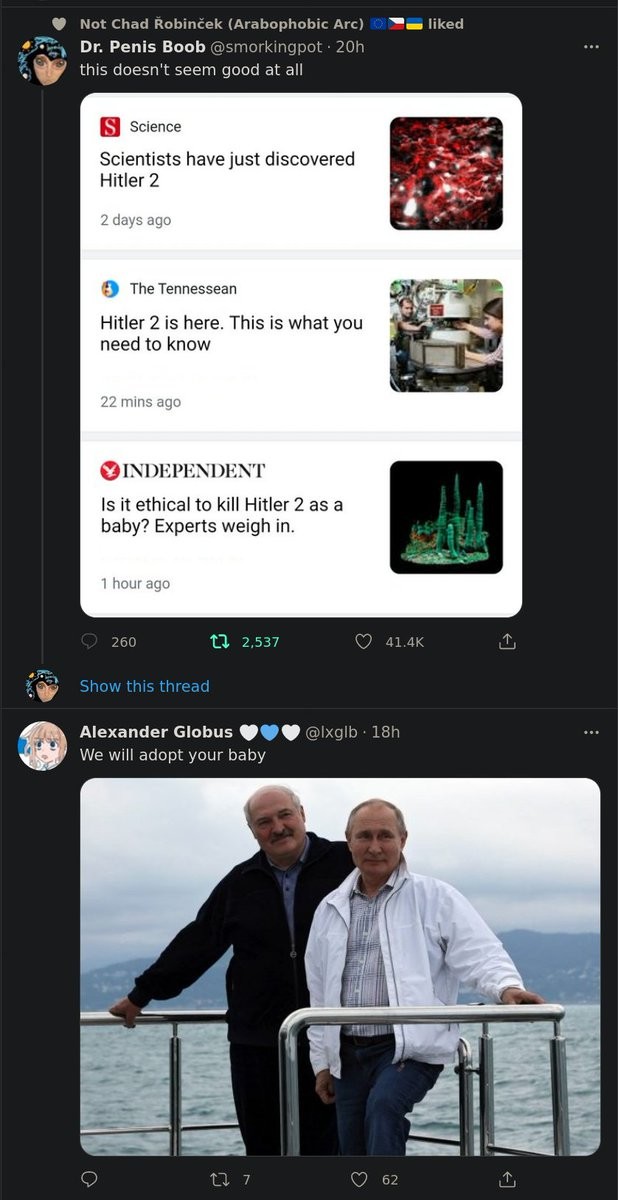The height and width of the screenshot is (1200, 618).
Task: View the @smorkingpot profile avatar
Action: 42,61
